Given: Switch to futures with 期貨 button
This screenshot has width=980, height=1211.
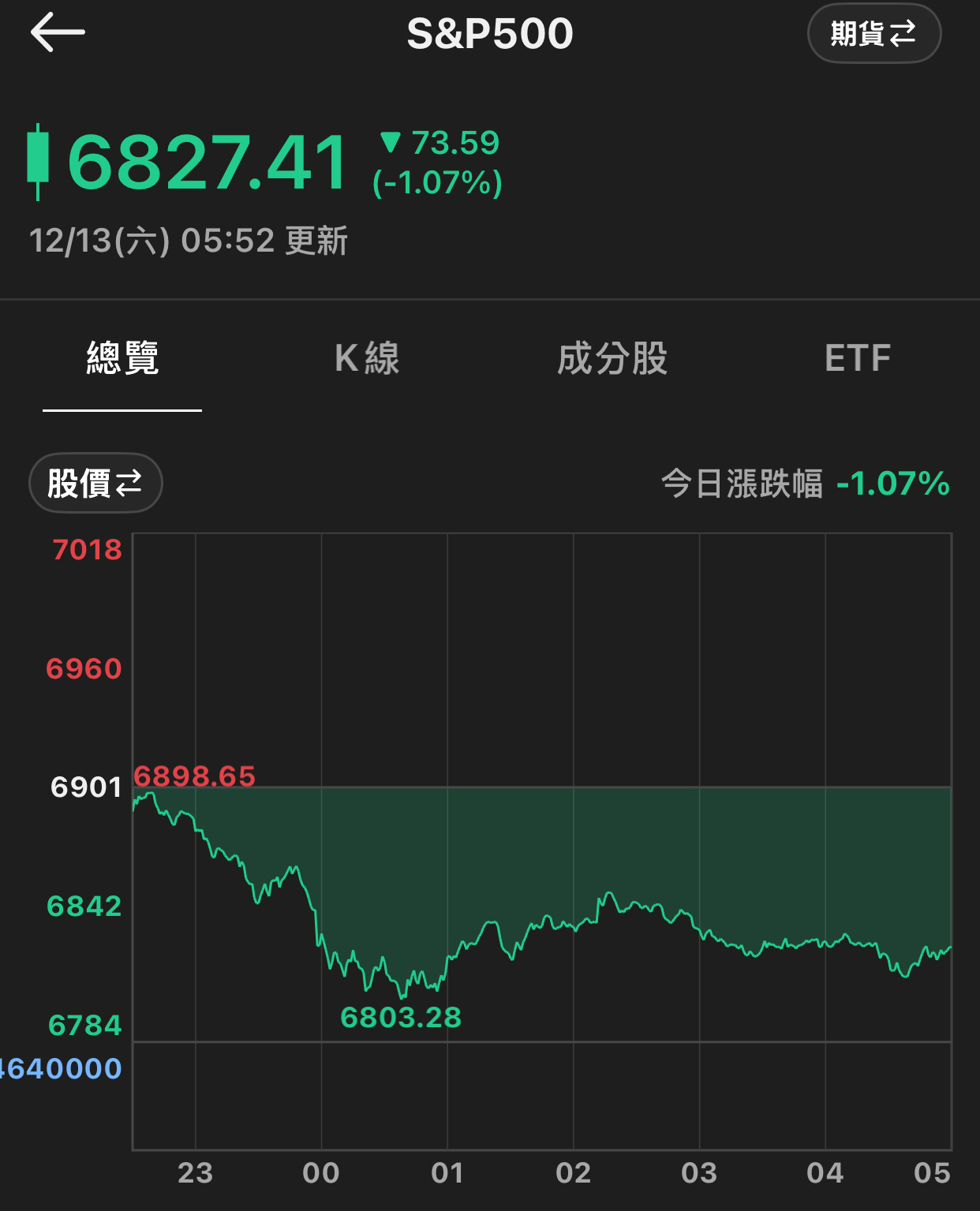Looking at the screenshot, I should tap(873, 34).
